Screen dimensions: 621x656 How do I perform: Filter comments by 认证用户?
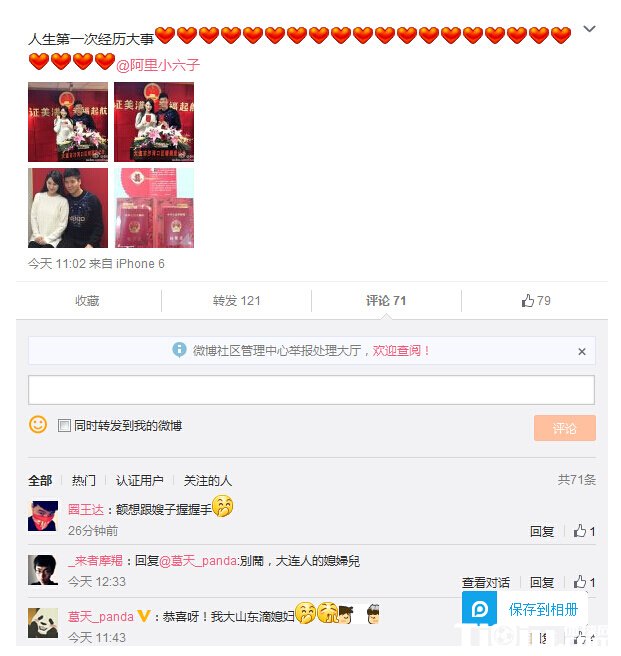(x=139, y=481)
